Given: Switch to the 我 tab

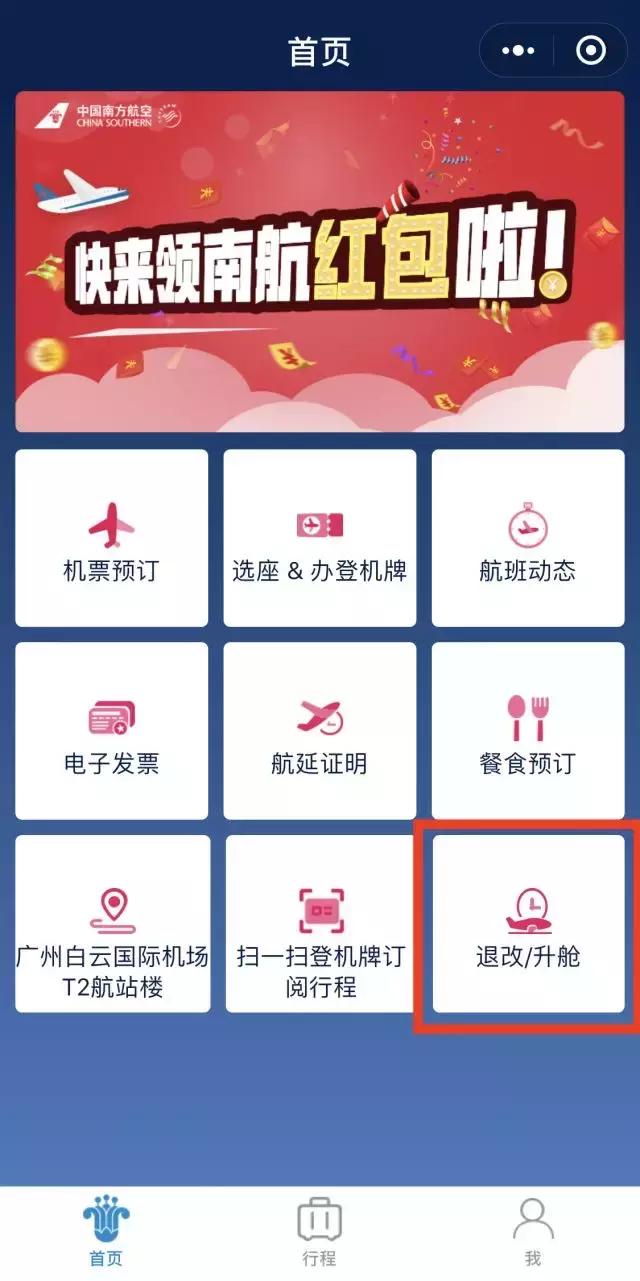Looking at the screenshot, I should pos(533,1233).
